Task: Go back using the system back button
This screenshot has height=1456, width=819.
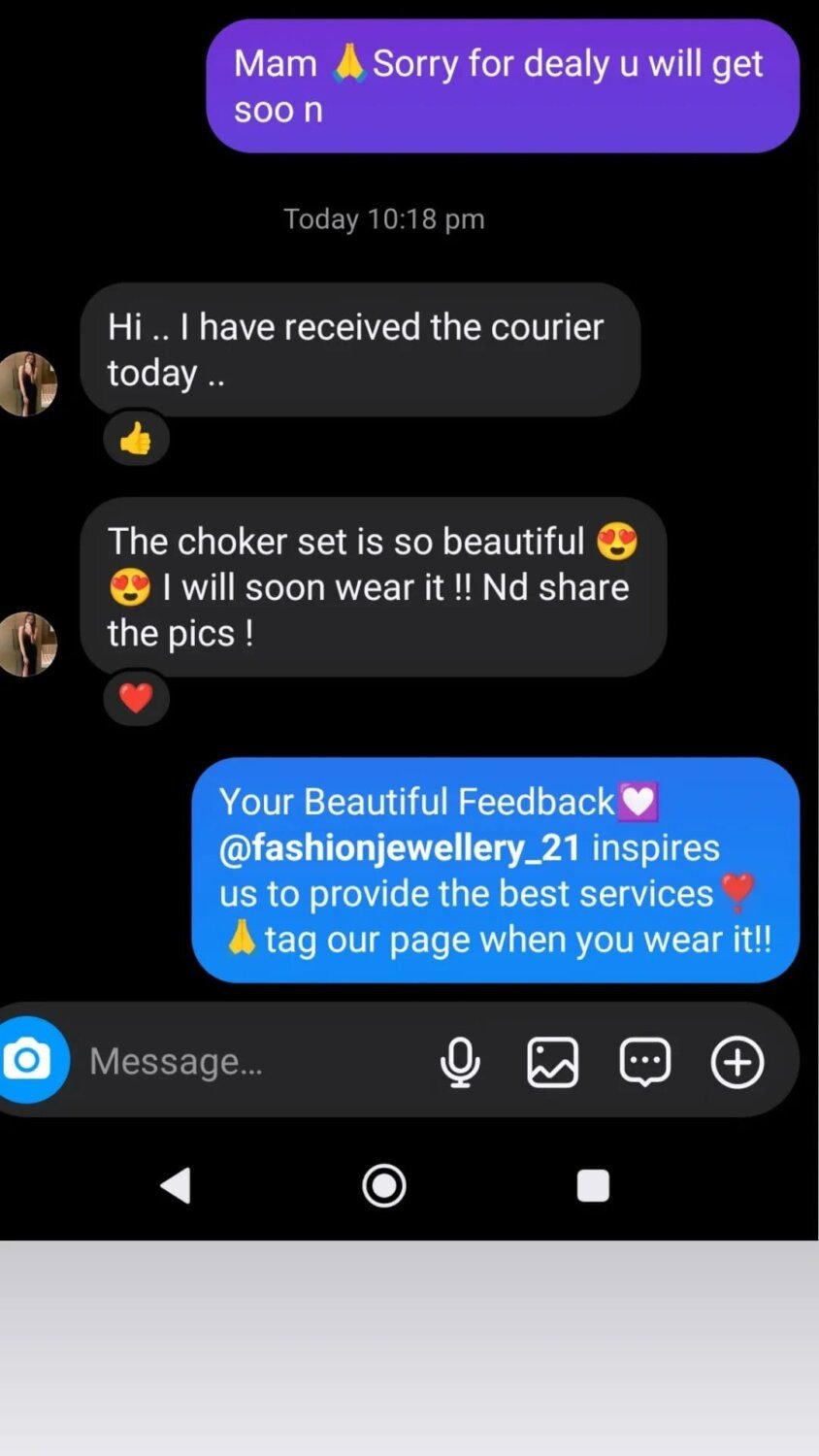Action: (x=176, y=1185)
